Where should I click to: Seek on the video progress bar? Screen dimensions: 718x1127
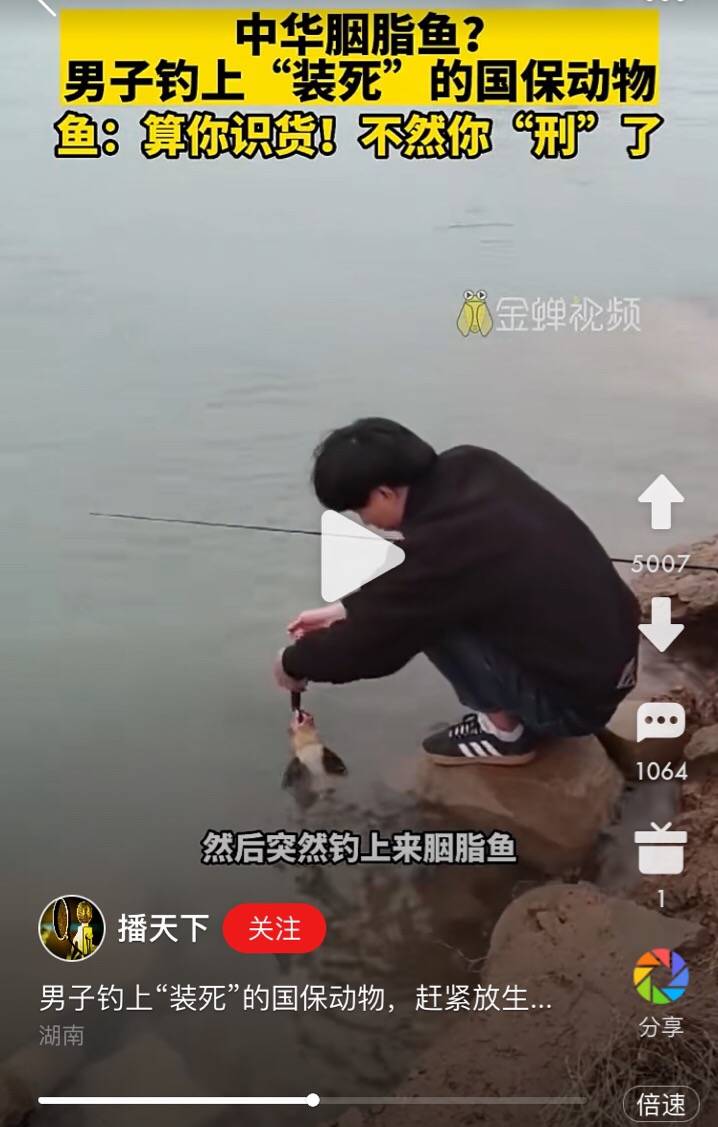click(x=312, y=1100)
